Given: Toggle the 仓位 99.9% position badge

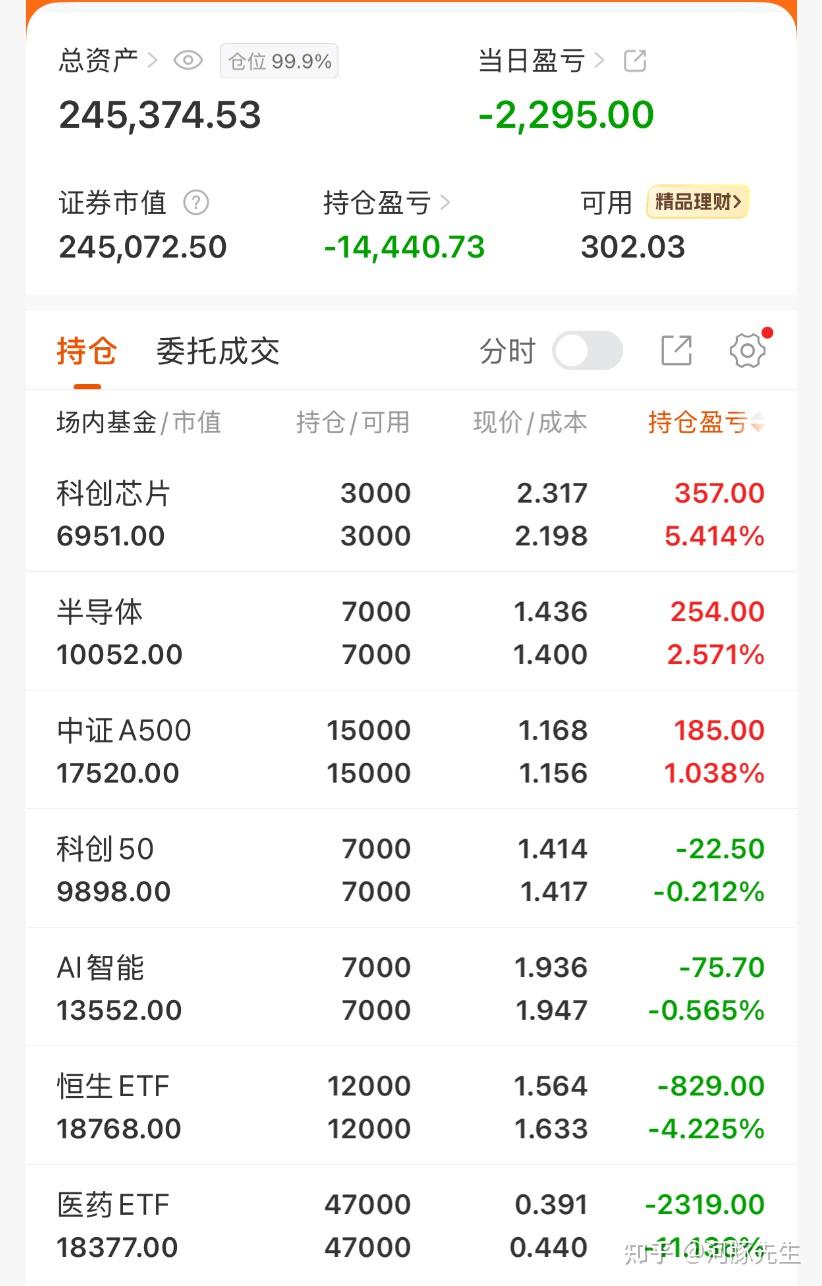Looking at the screenshot, I should 279,60.
